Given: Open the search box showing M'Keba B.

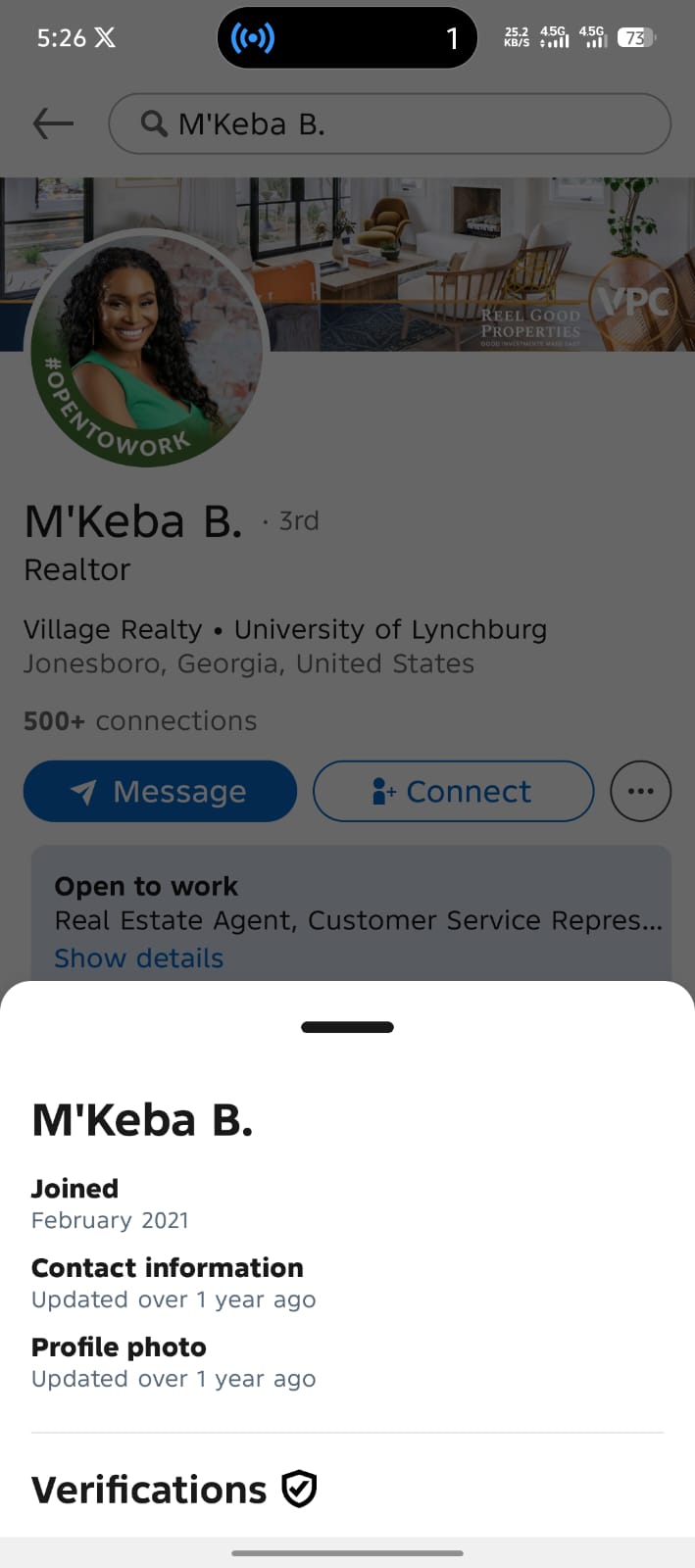Looking at the screenshot, I should pyautogui.click(x=389, y=123).
